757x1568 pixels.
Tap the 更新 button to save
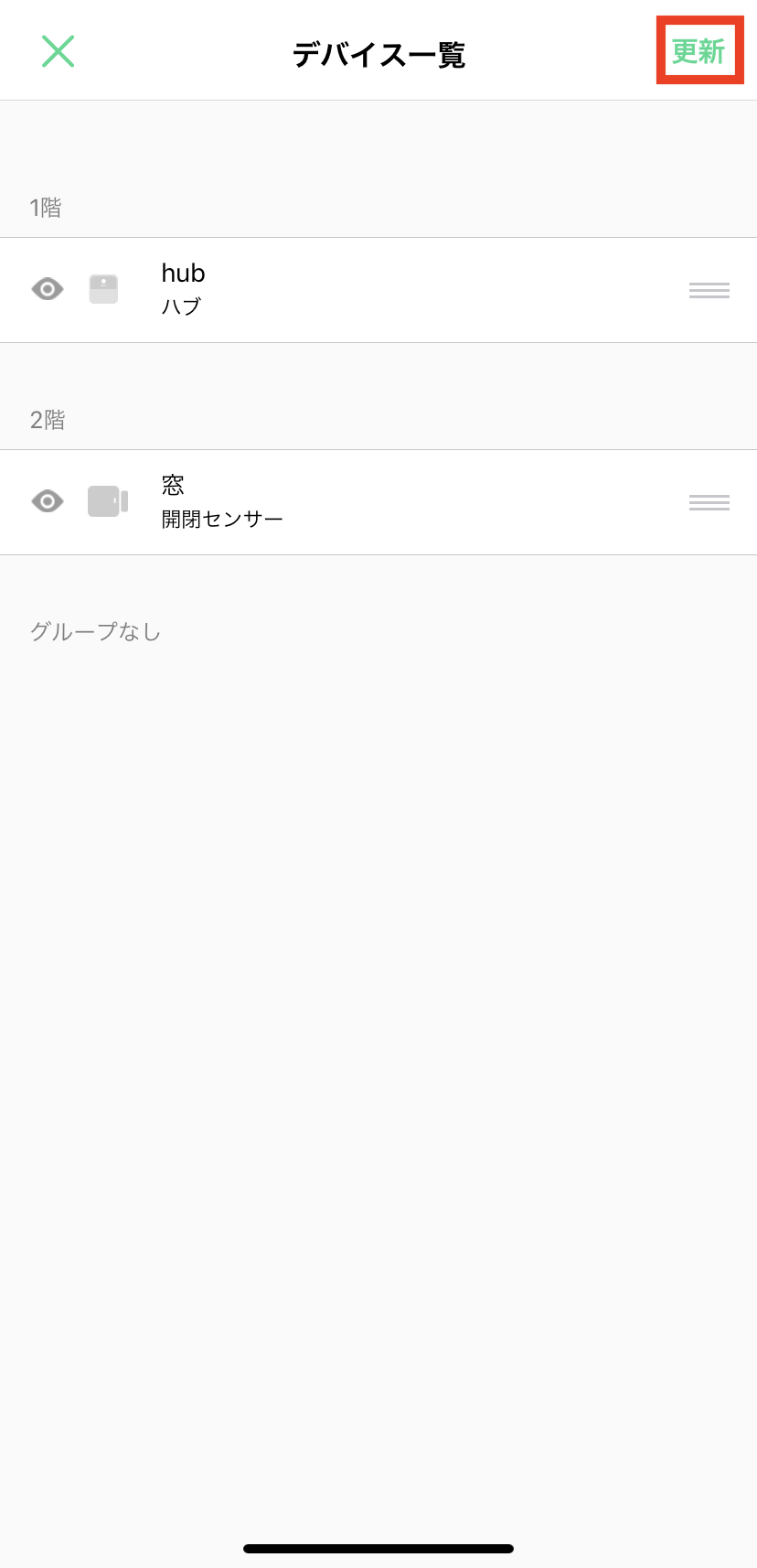(698, 51)
